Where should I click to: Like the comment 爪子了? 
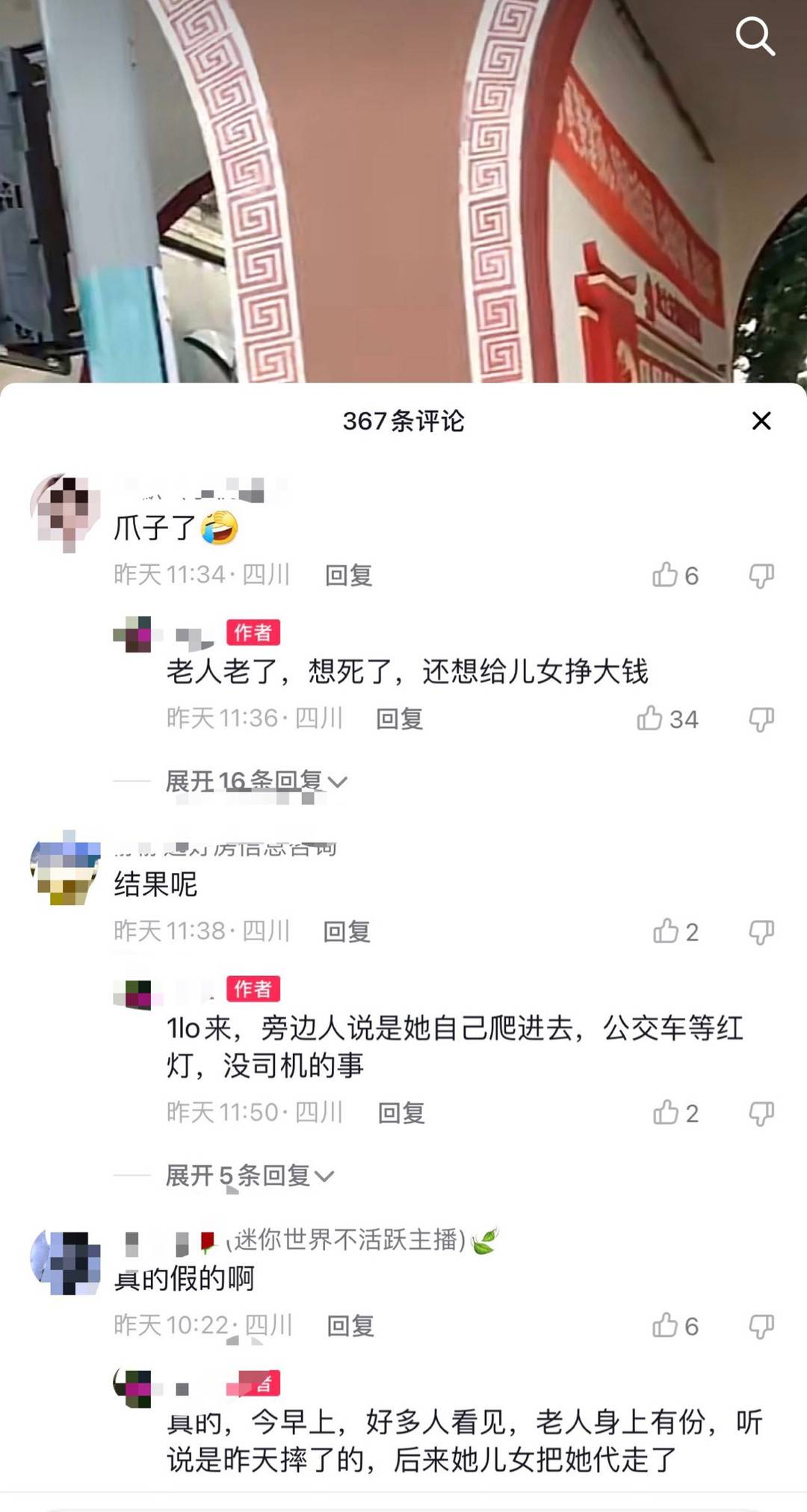point(665,575)
